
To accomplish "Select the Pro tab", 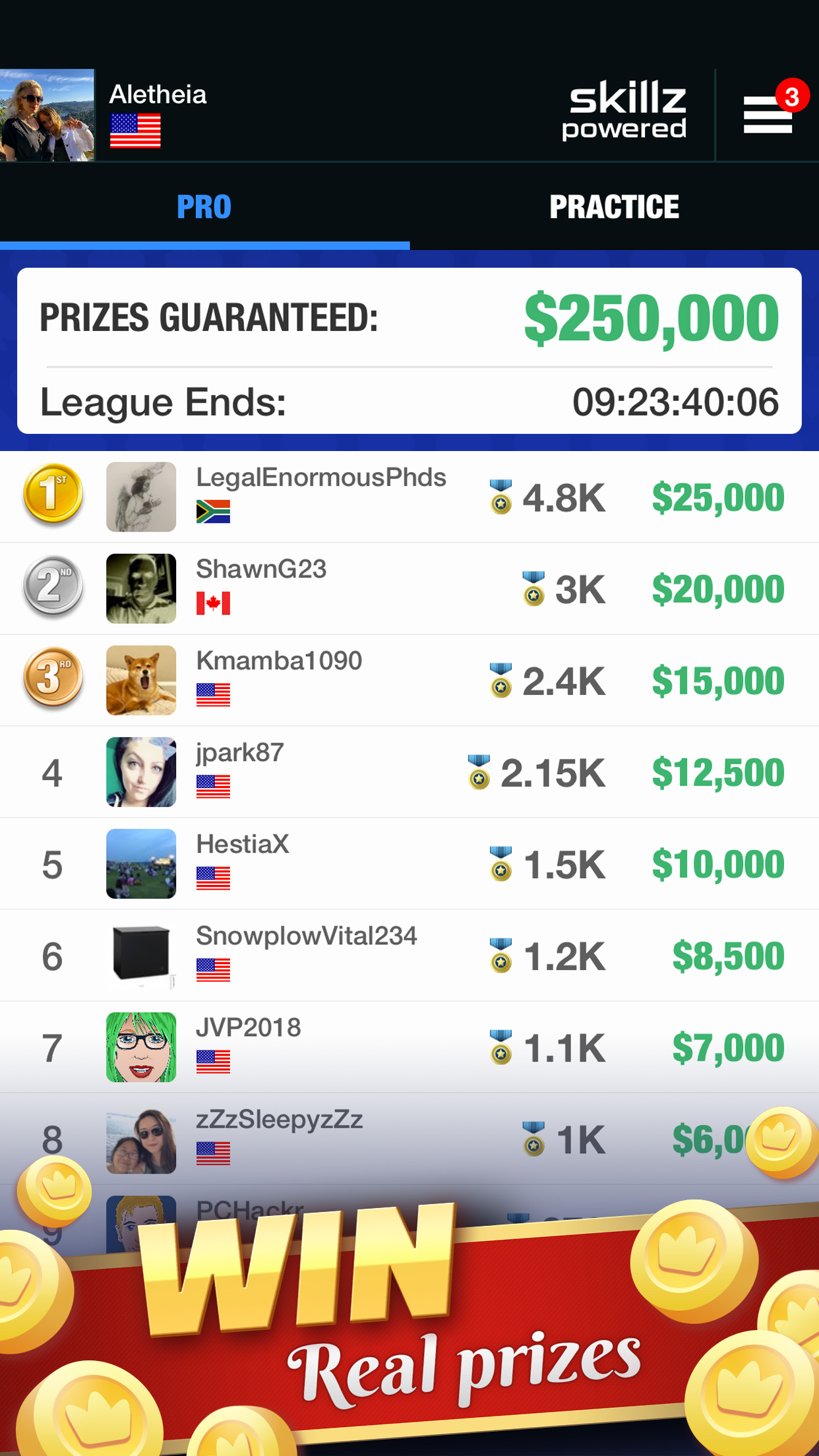I will pyautogui.click(x=204, y=206).
